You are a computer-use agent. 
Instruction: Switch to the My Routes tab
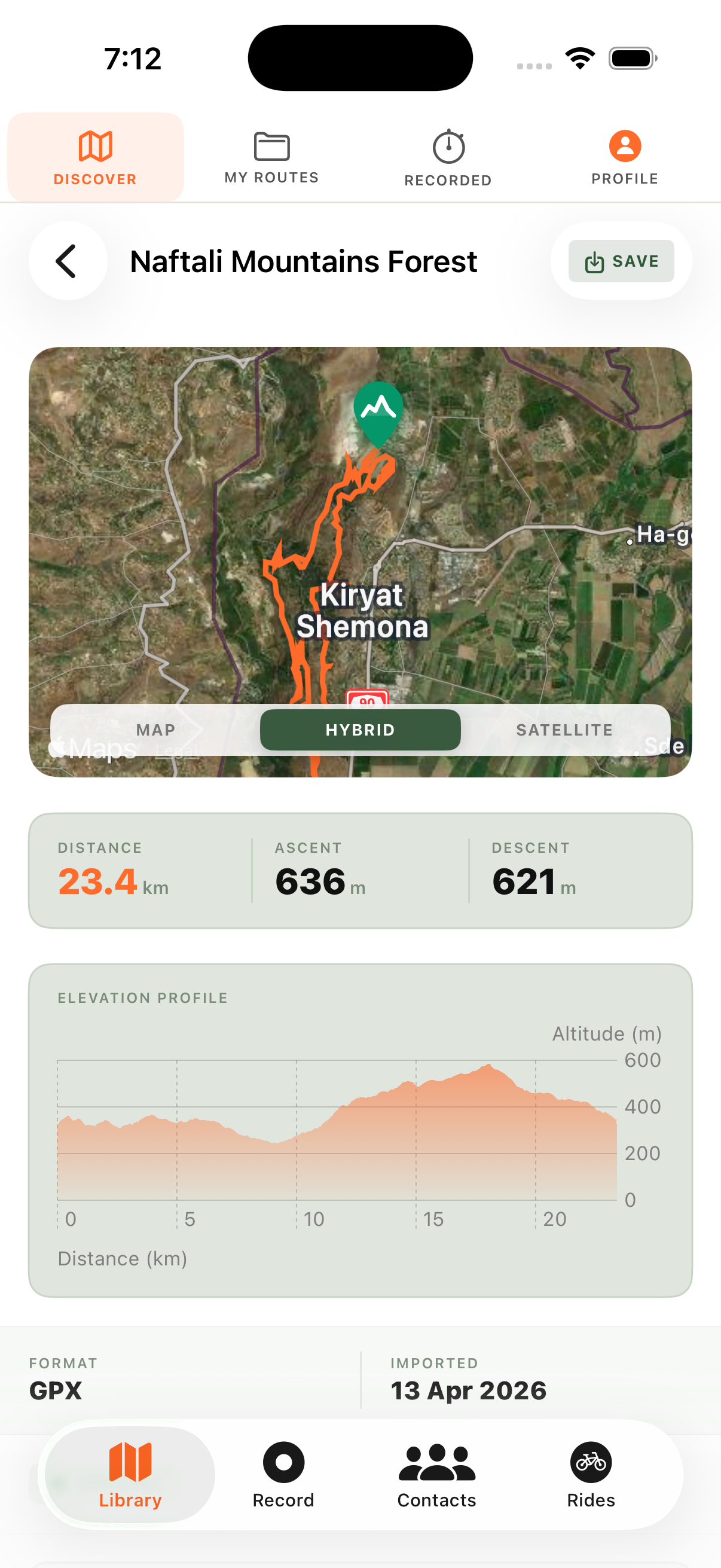point(271,157)
